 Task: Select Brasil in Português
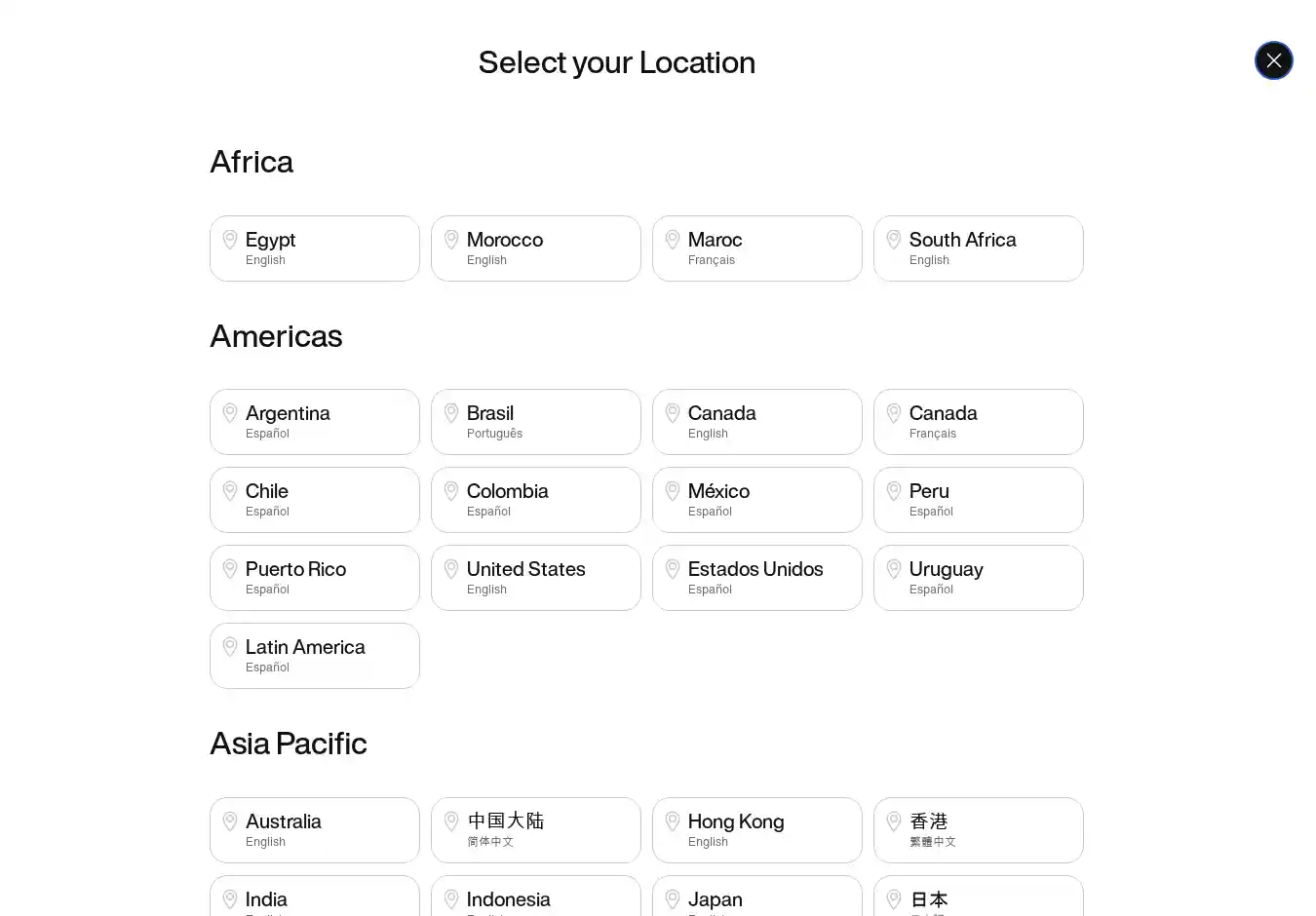tap(535, 422)
